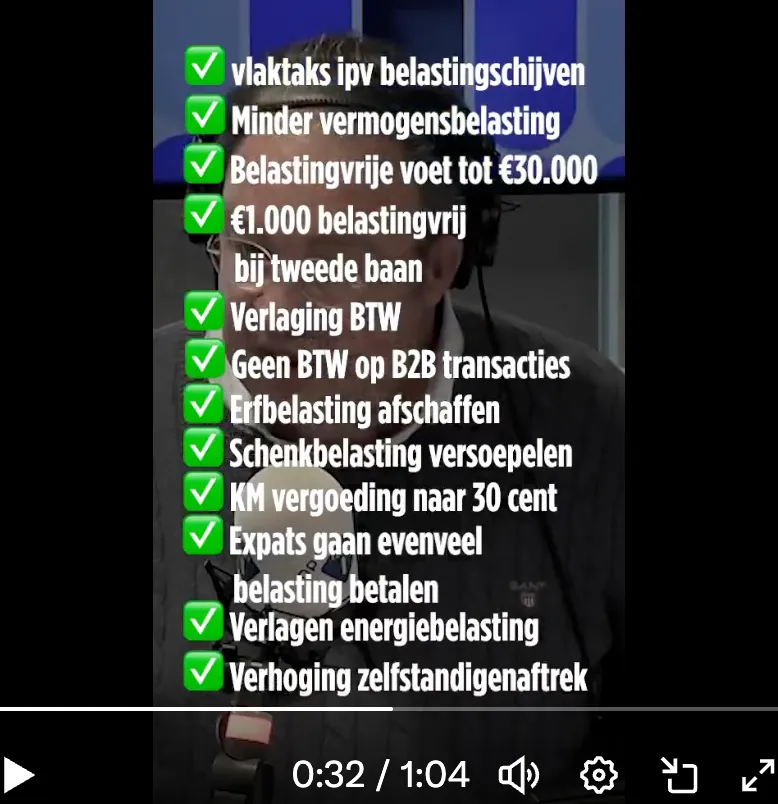
Task: Enter fullscreen mode
Action: point(757,775)
